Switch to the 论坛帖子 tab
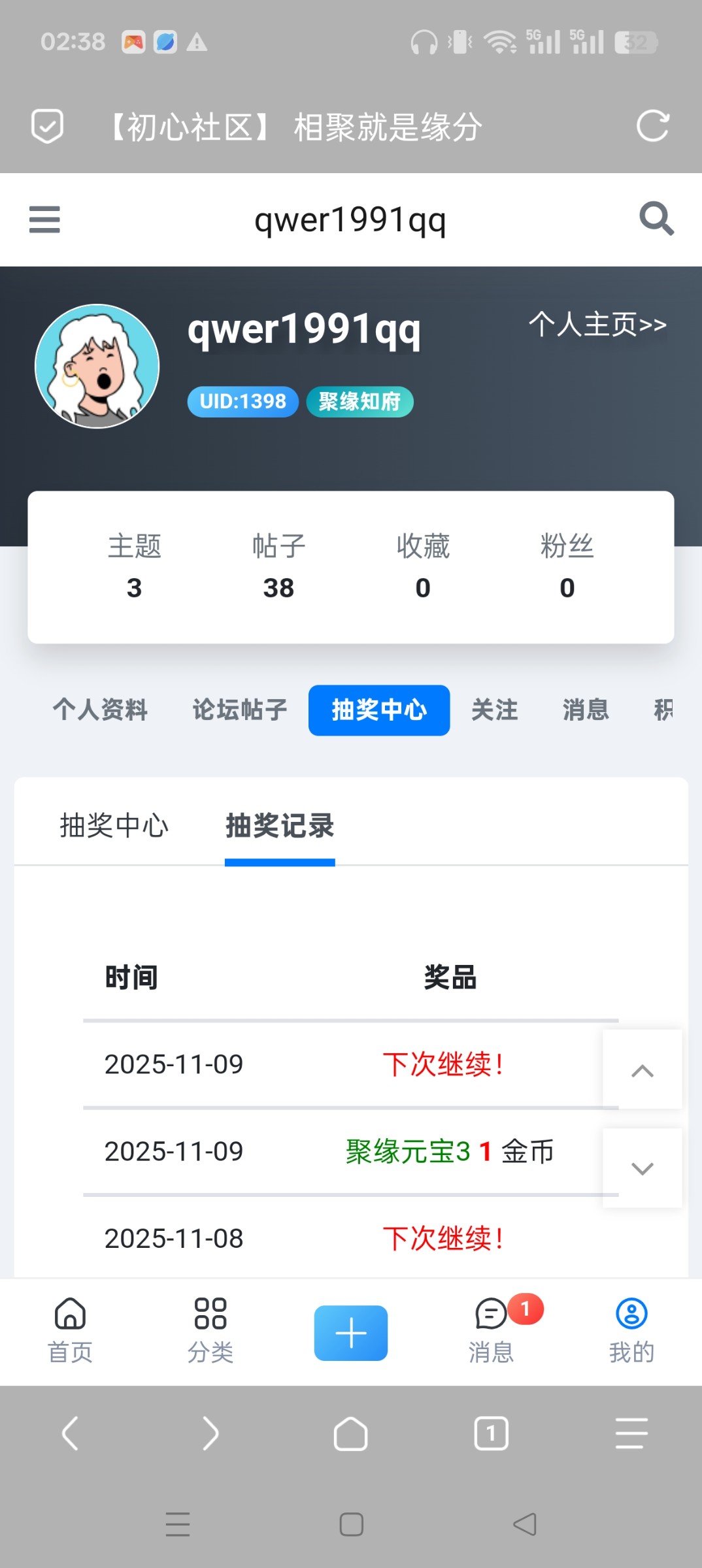This screenshot has height=1568, width=702. [x=240, y=710]
